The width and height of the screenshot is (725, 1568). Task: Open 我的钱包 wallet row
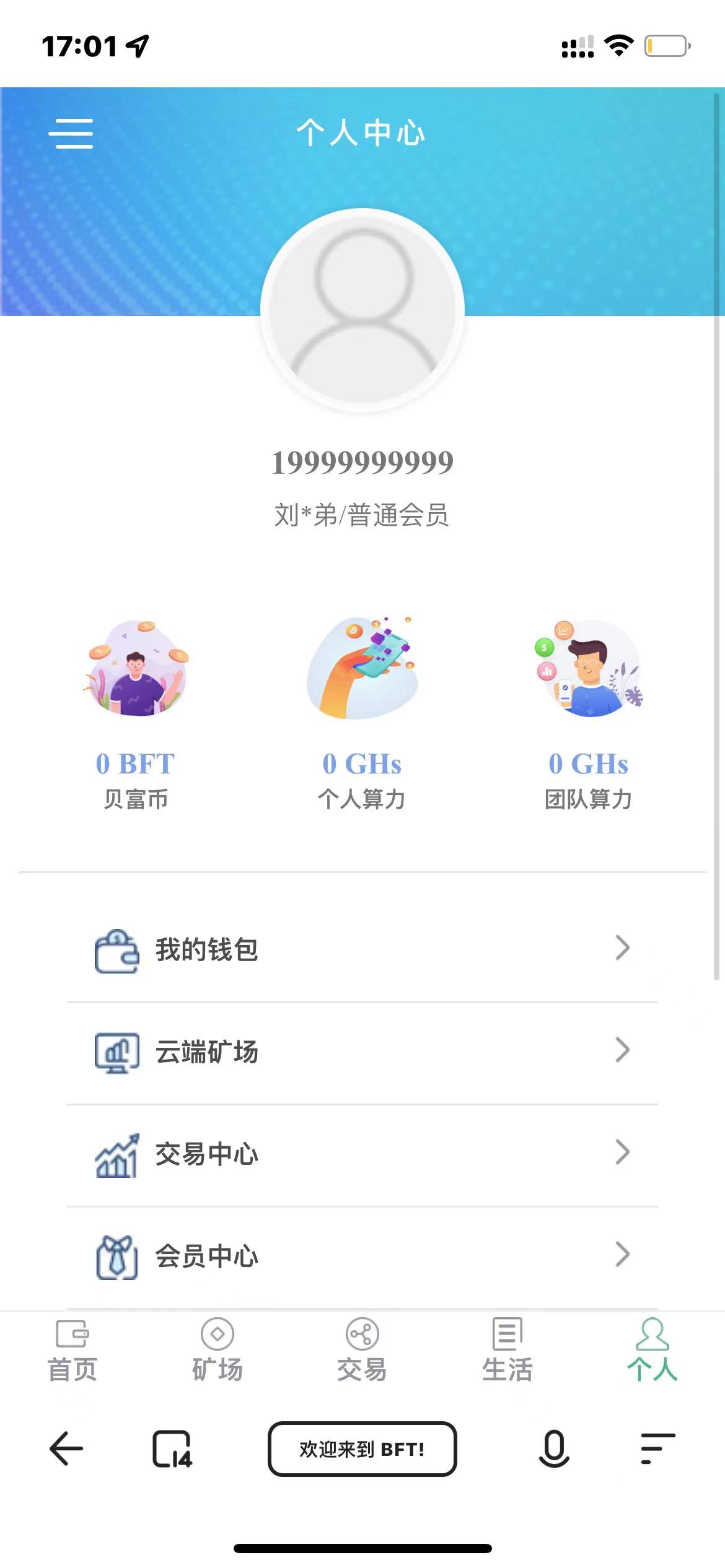point(362,949)
